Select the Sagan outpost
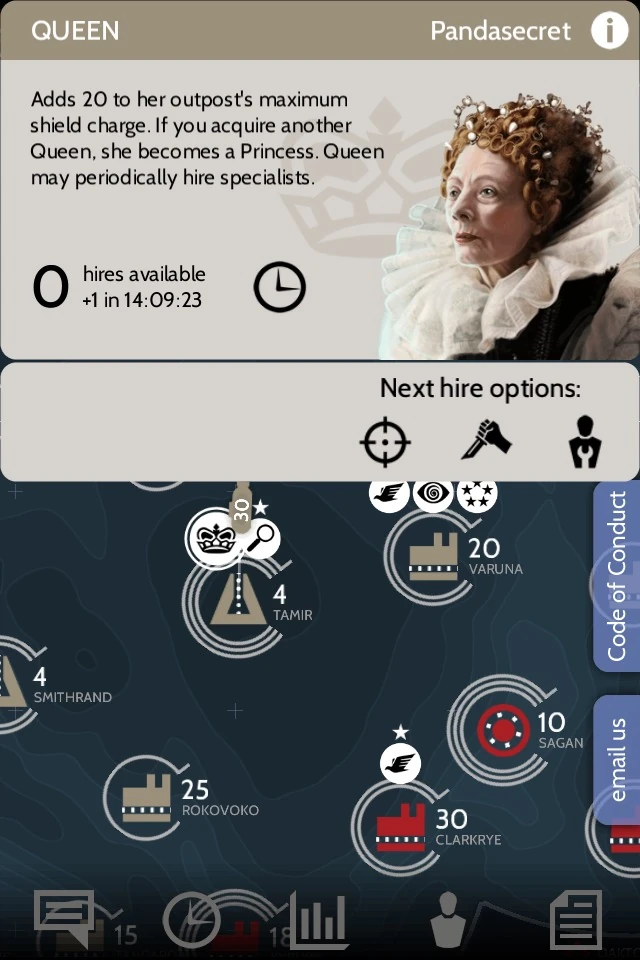This screenshot has width=640, height=960. 503,730
